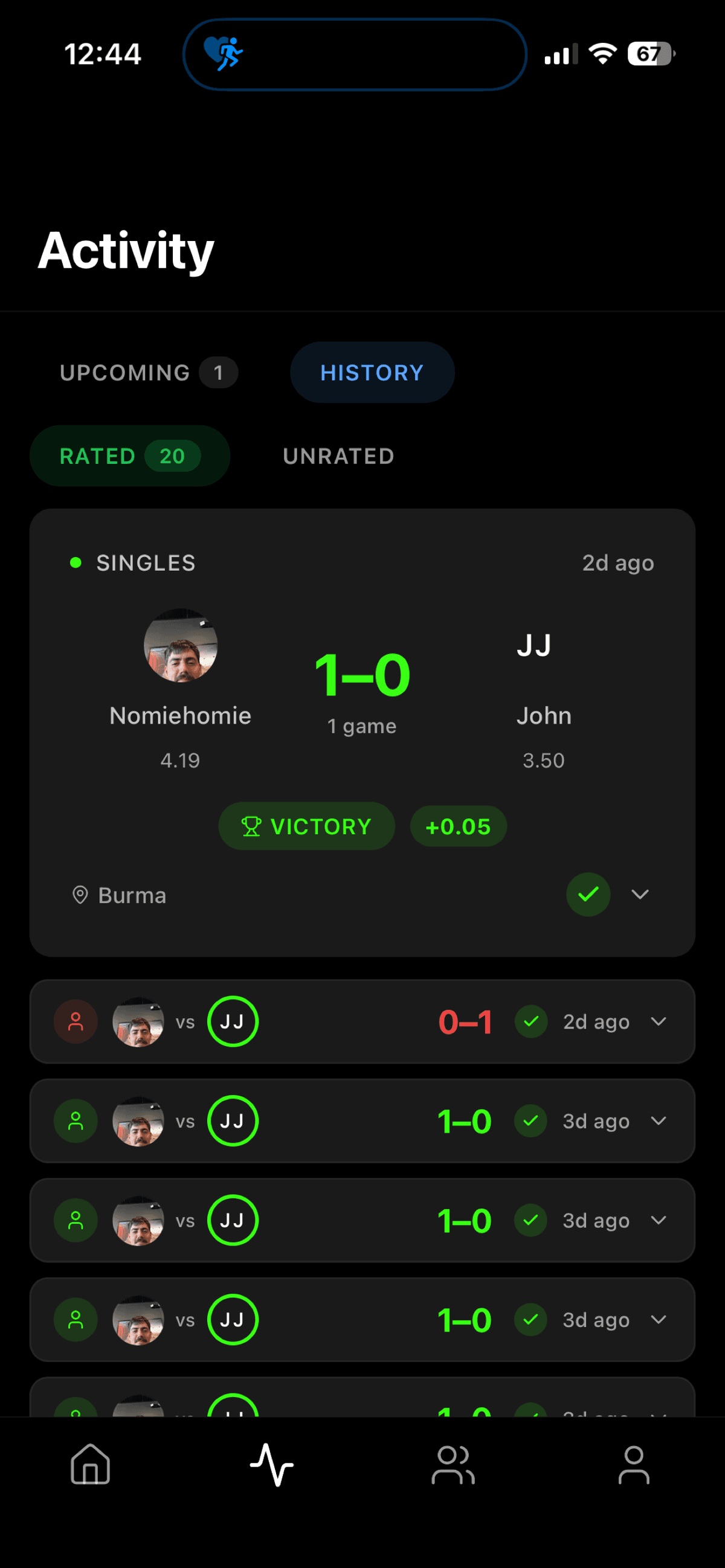Toggle the checkmark on the 0–1 match row
The width and height of the screenshot is (725, 1568).
[x=531, y=1022]
